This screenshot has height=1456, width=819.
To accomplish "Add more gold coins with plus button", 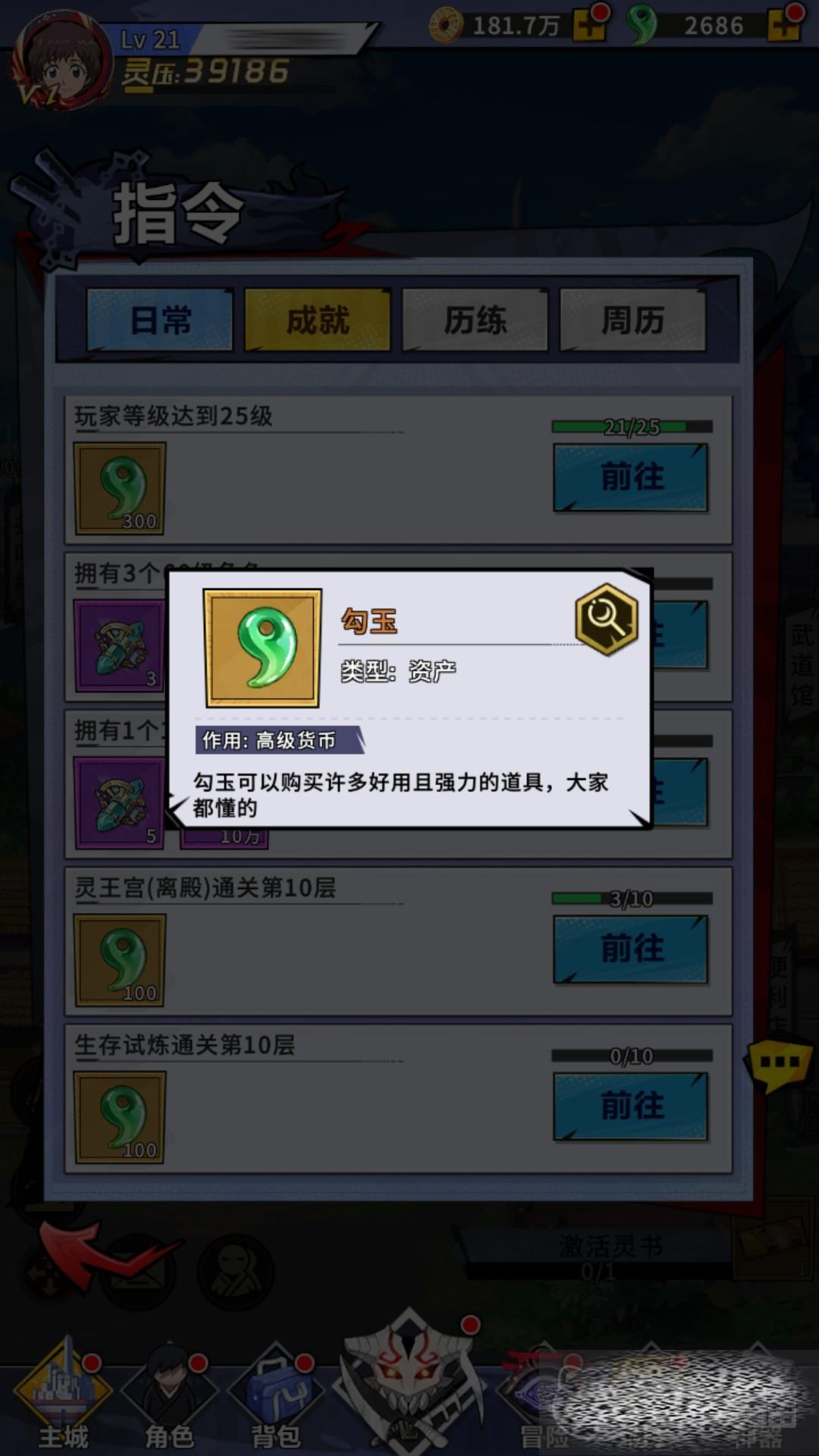I will pos(589,25).
